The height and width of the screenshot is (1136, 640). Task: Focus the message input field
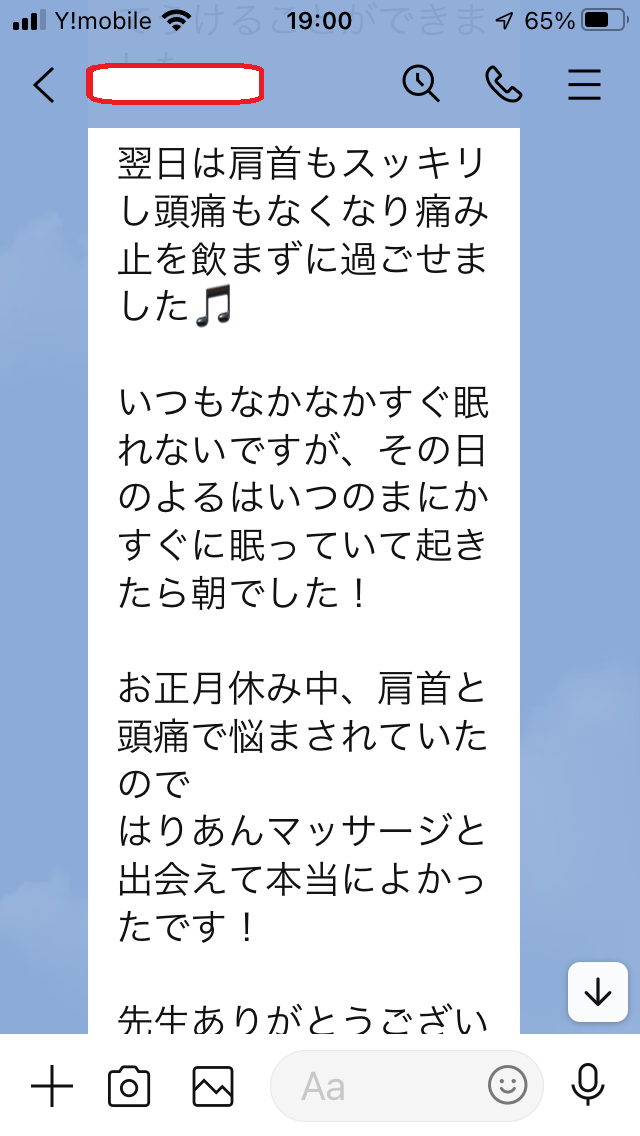pos(380,1086)
